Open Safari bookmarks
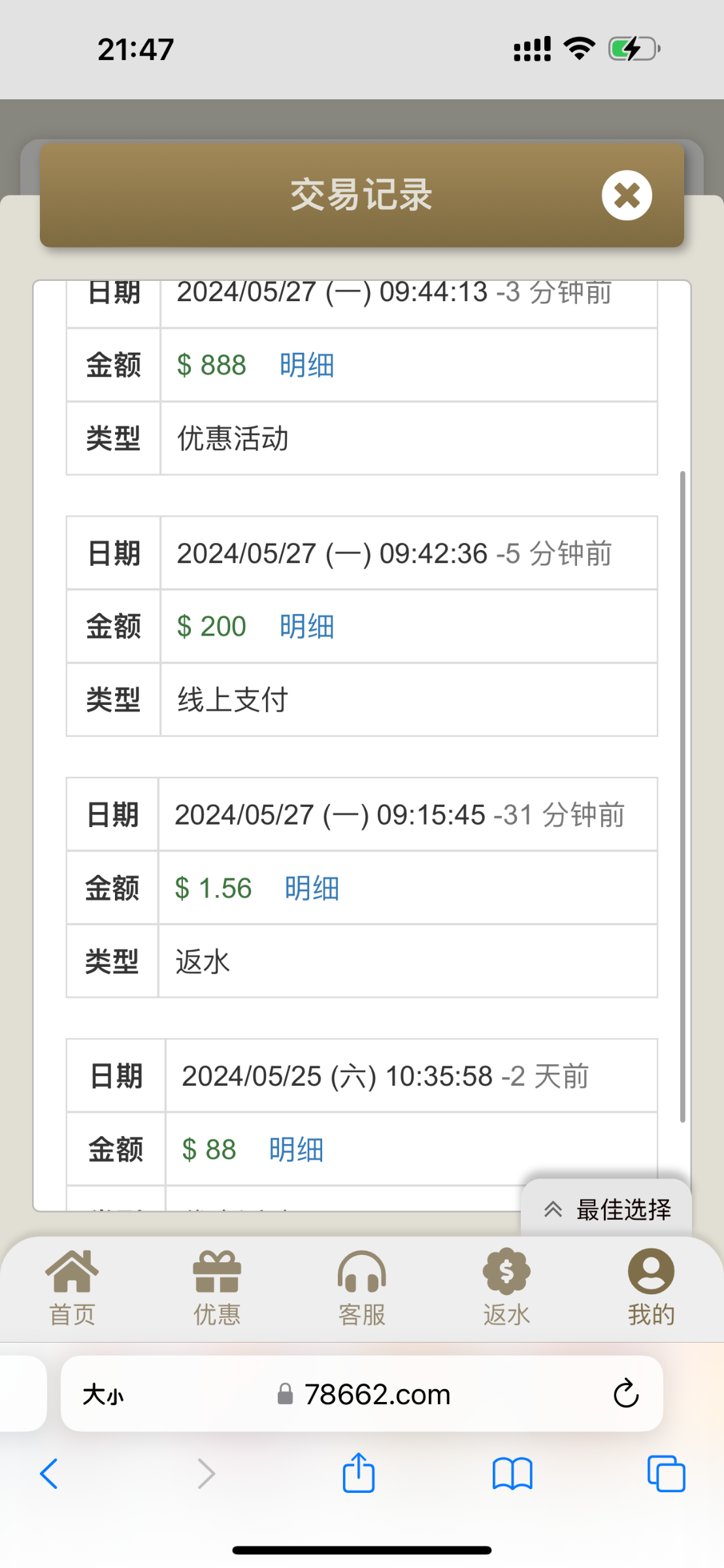Image resolution: width=724 pixels, height=1568 pixels. [512, 1474]
